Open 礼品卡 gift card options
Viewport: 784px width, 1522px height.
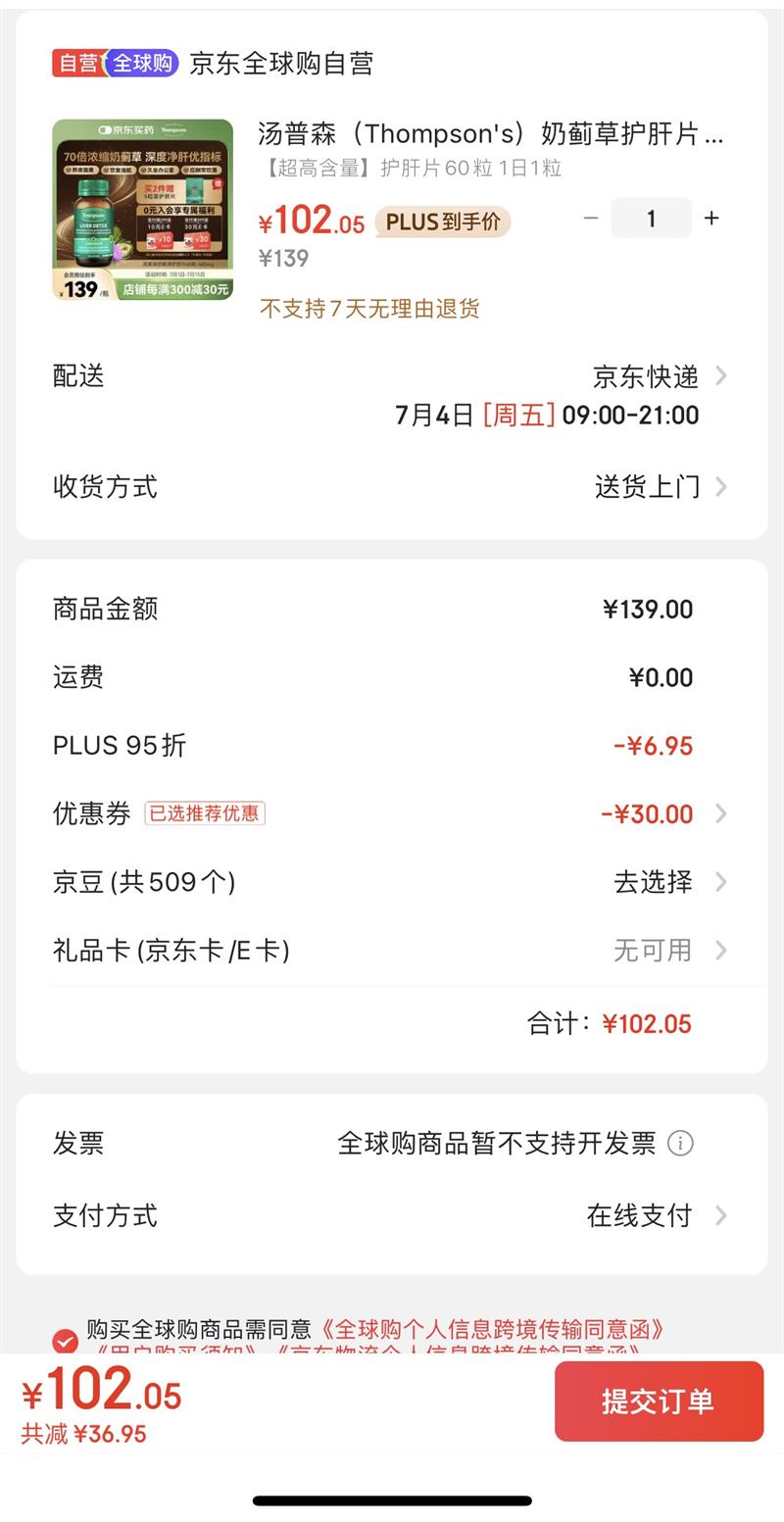pos(666,950)
